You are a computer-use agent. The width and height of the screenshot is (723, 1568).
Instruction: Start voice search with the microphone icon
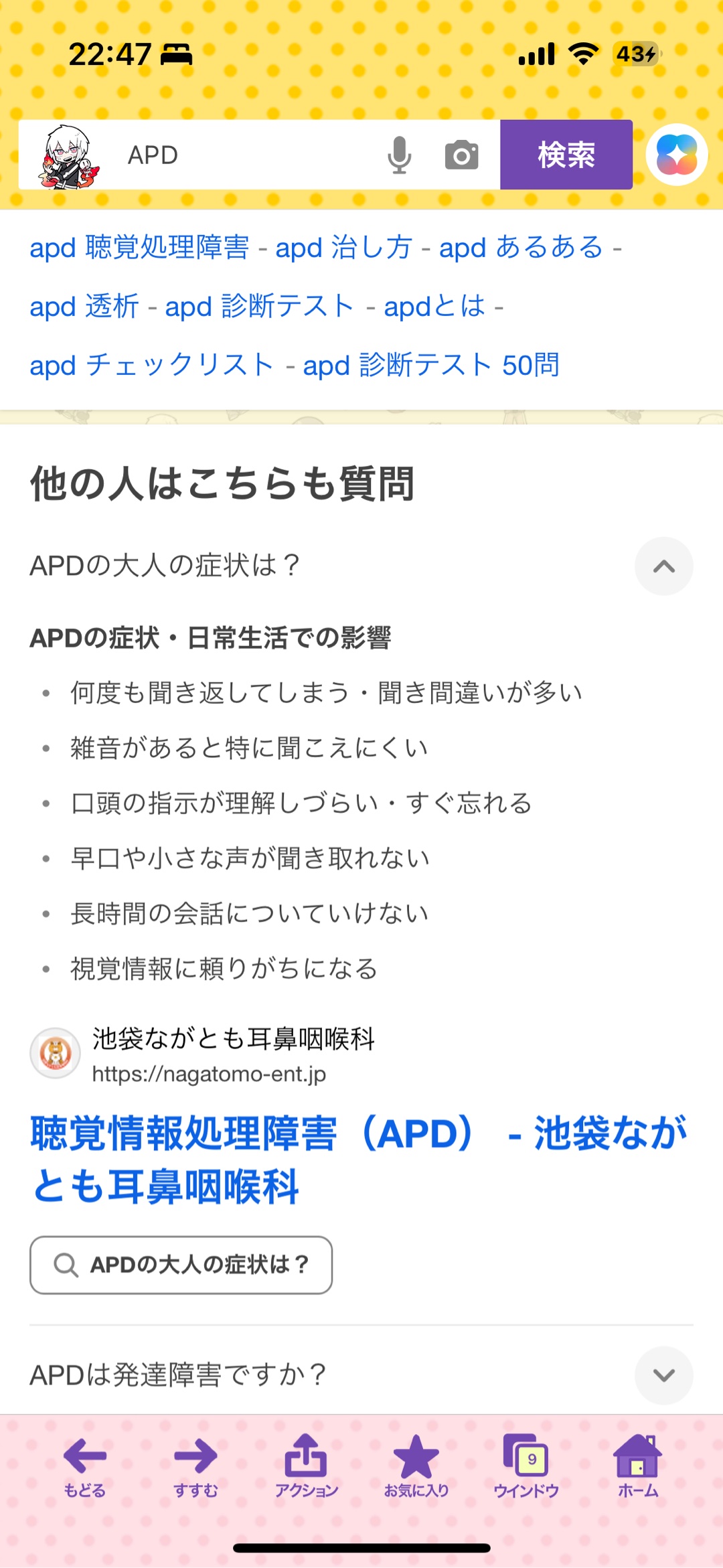click(399, 155)
